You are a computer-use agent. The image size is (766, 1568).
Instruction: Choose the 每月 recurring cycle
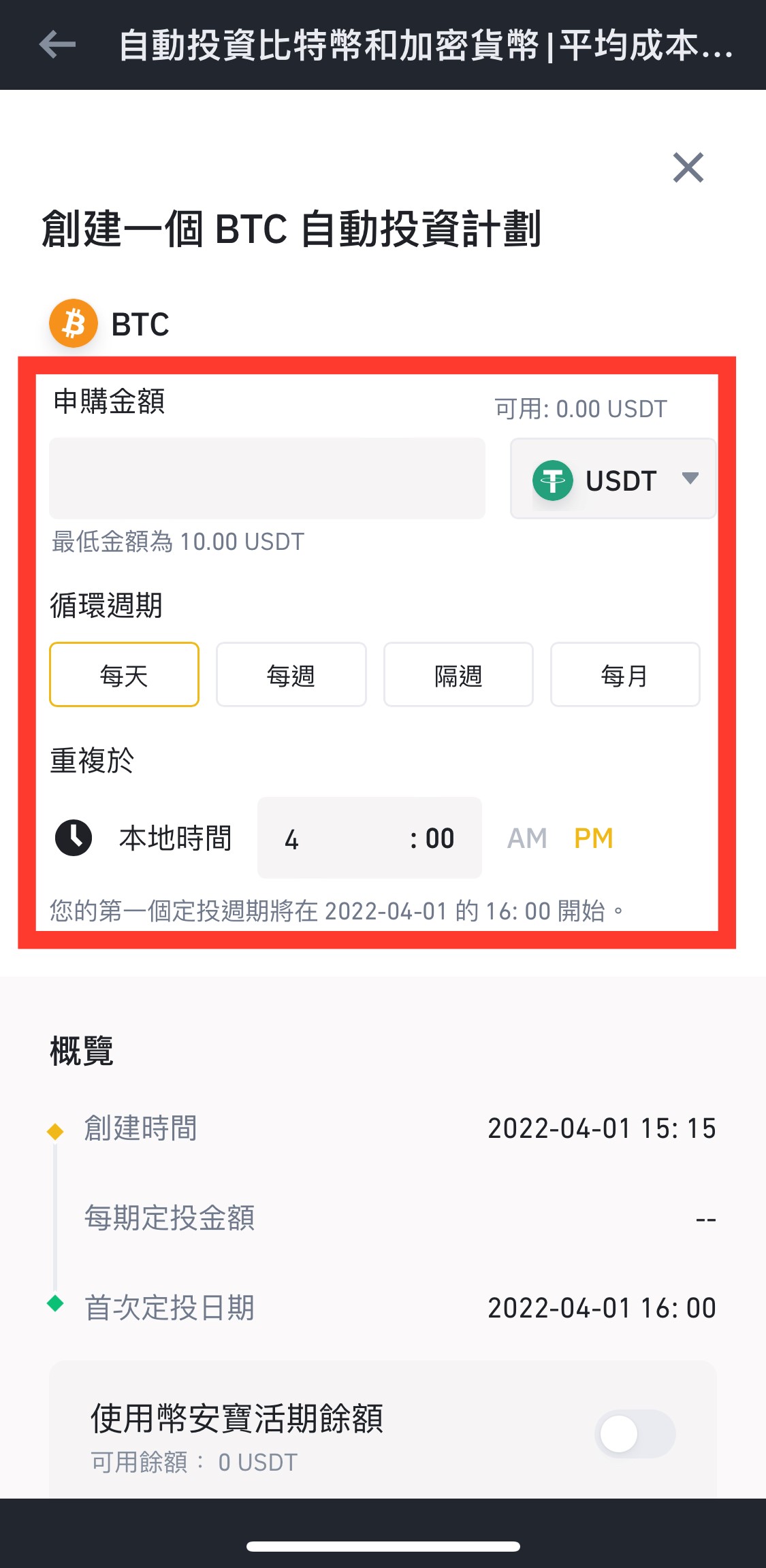pyautogui.click(x=624, y=674)
